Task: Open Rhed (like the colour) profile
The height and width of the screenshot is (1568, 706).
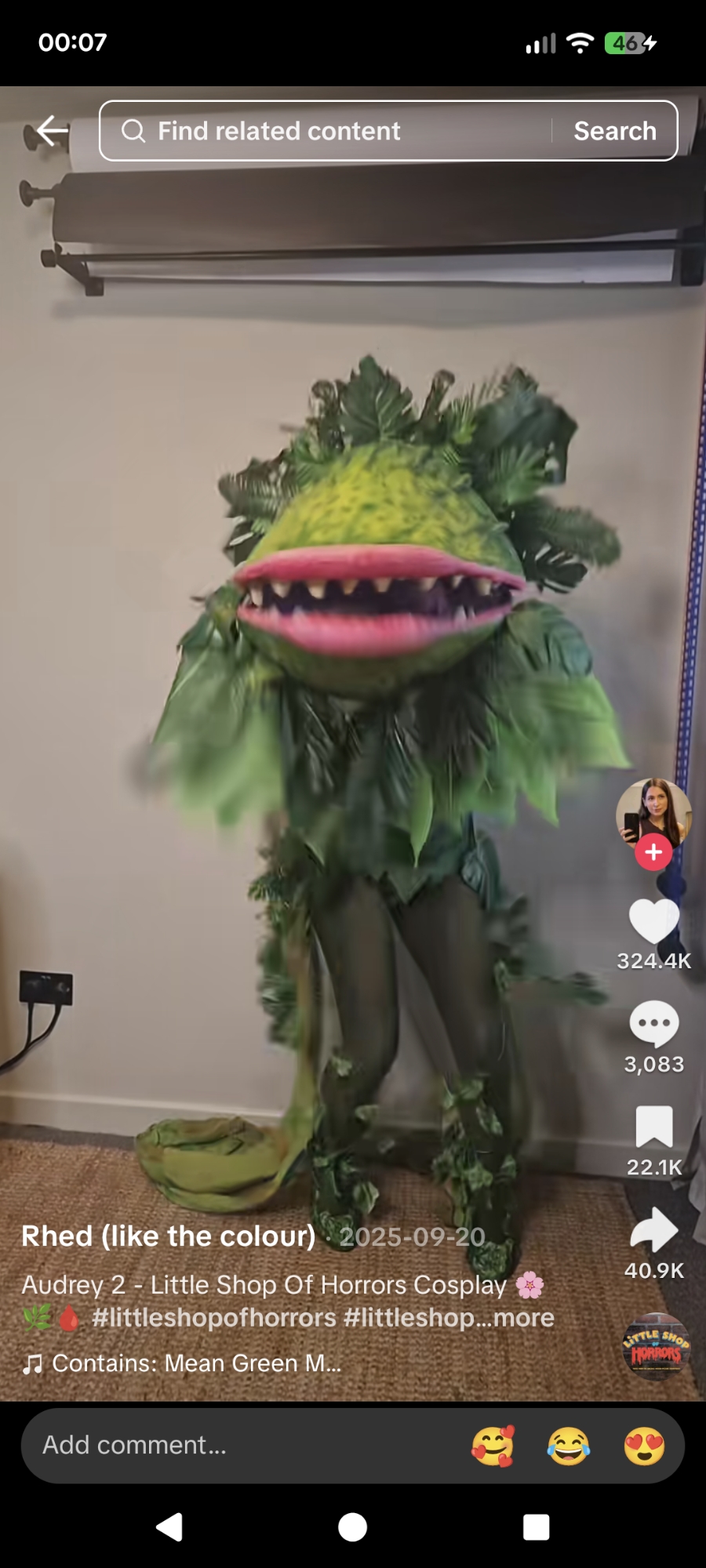Action: point(168,1236)
